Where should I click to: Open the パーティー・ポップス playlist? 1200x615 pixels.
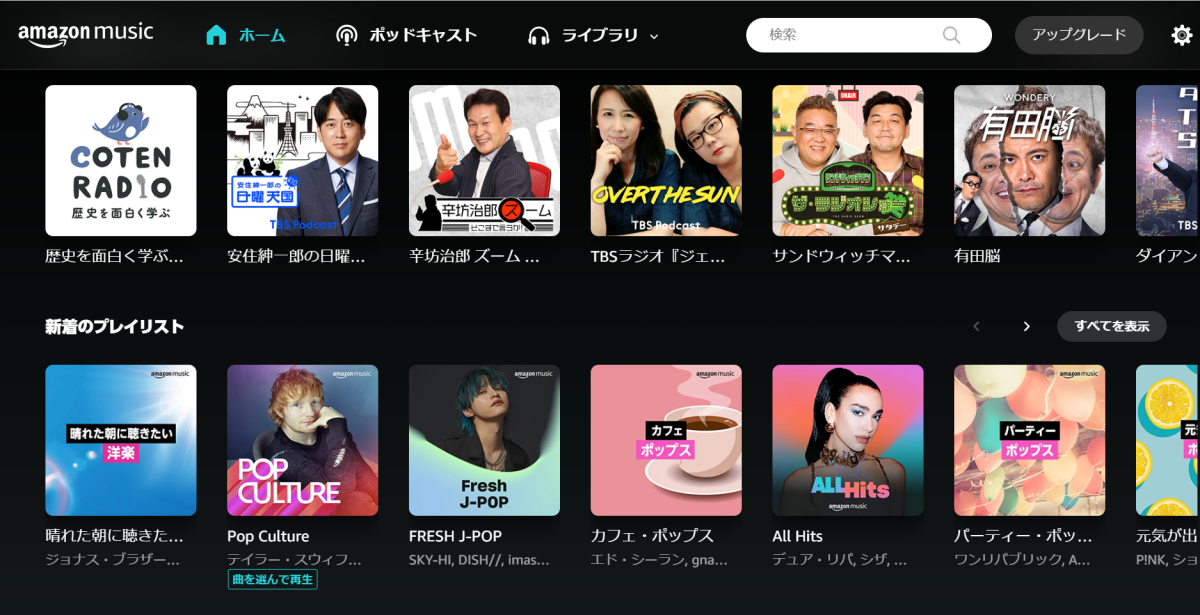tap(1029, 440)
